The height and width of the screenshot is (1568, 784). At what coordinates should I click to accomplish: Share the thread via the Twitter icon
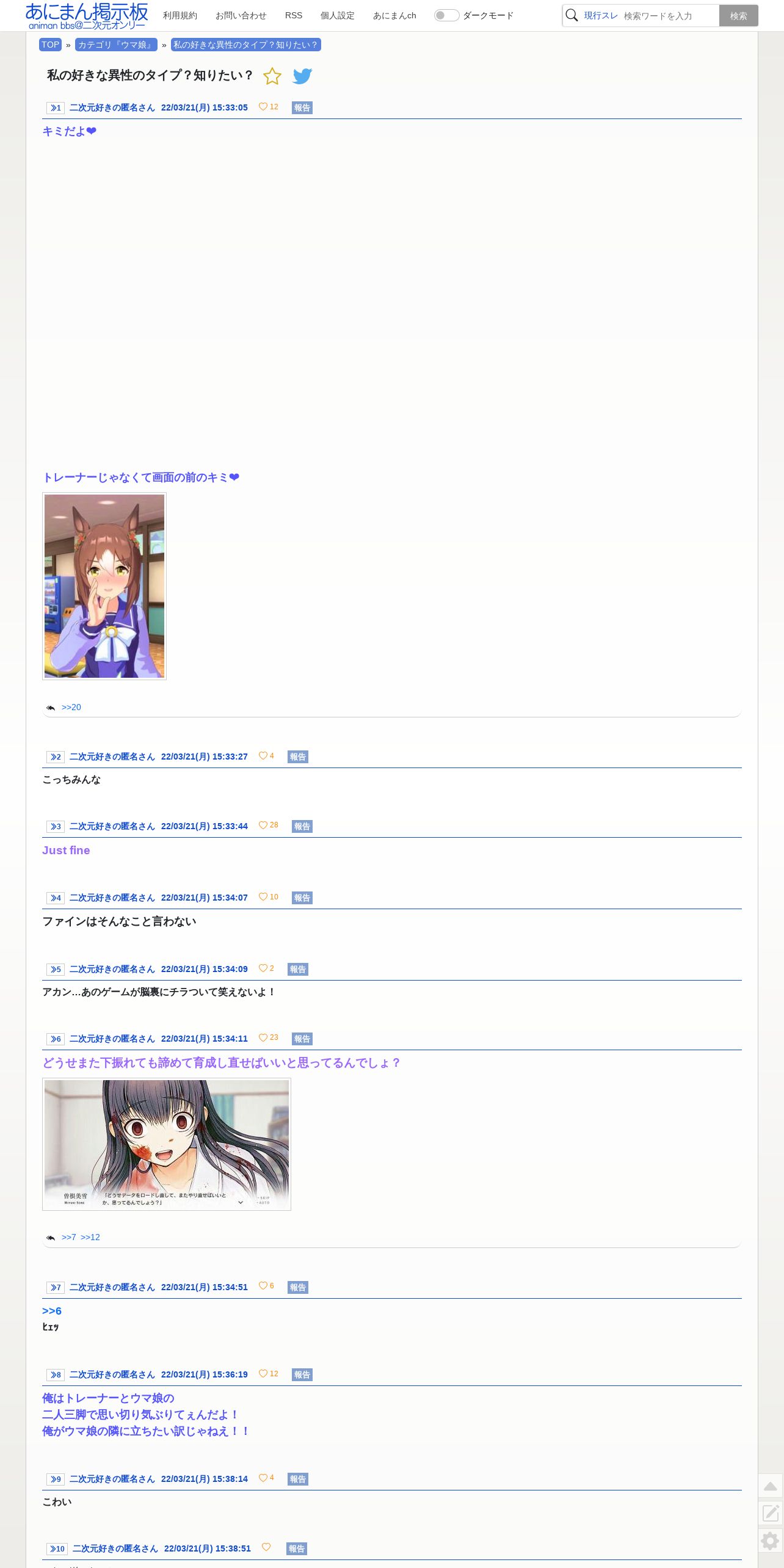(302, 76)
